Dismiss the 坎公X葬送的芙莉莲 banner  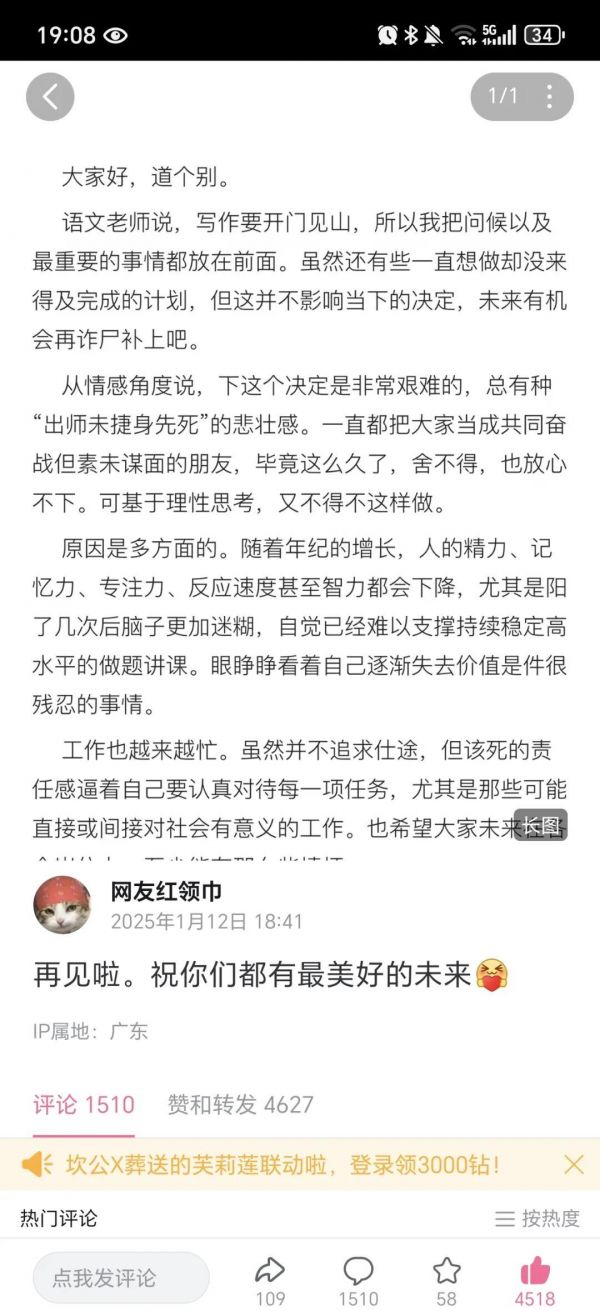pyautogui.click(x=574, y=1164)
